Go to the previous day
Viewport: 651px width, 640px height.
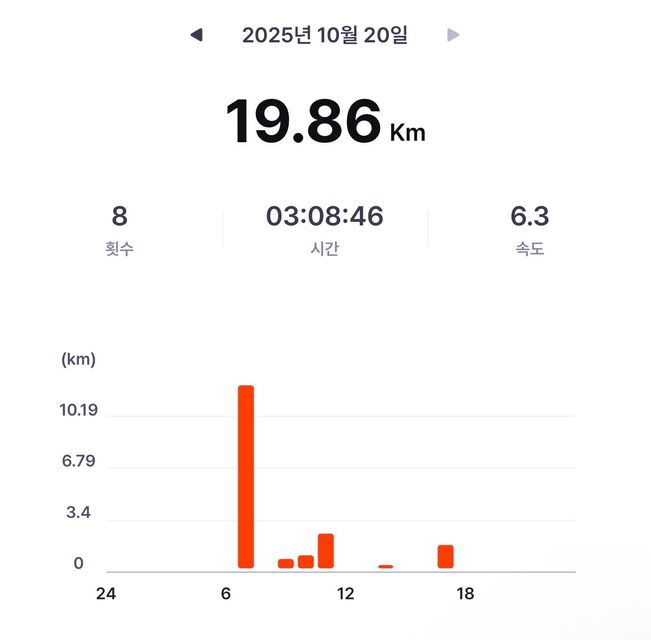coord(196,35)
